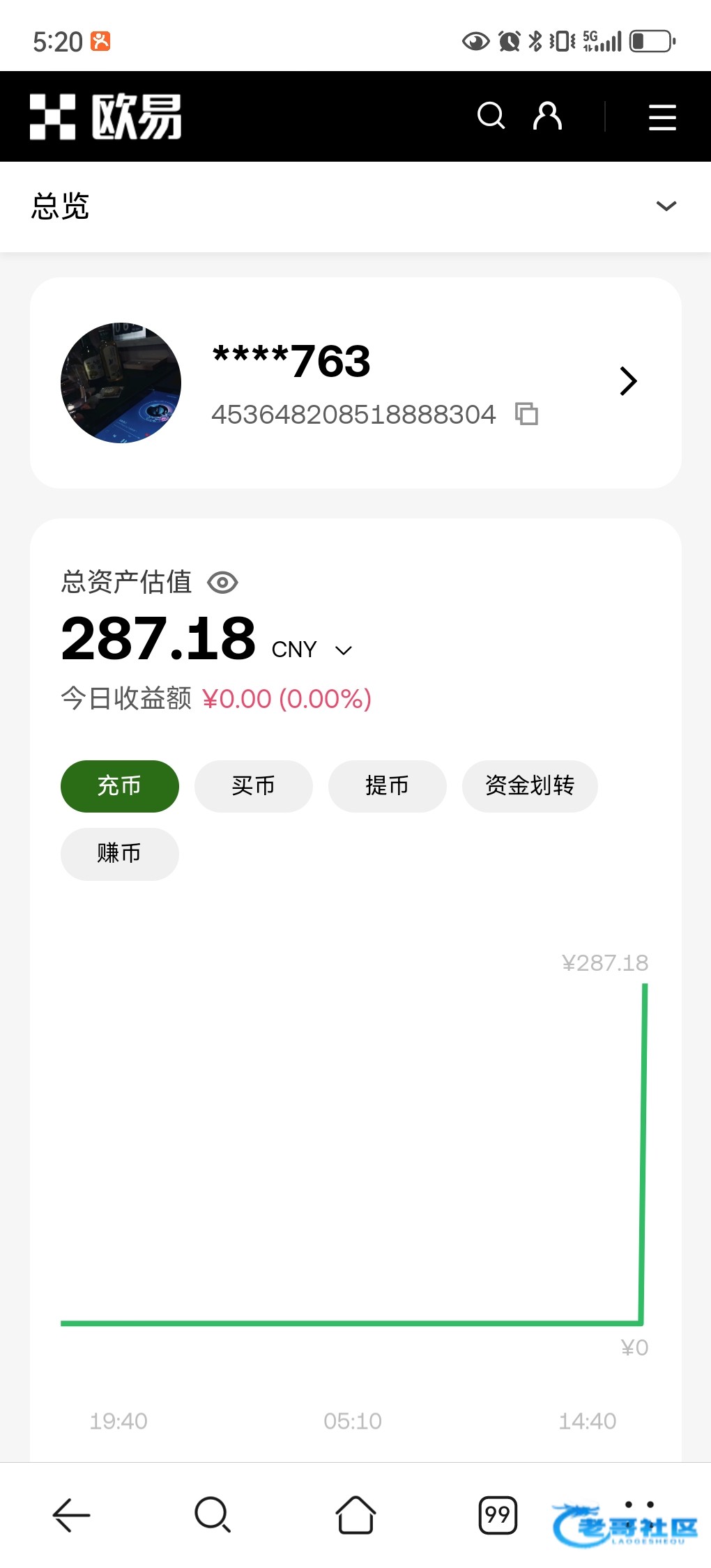Screen dimensions: 711x1568
Task: Open 资金划转 fund transfer
Action: (530, 786)
